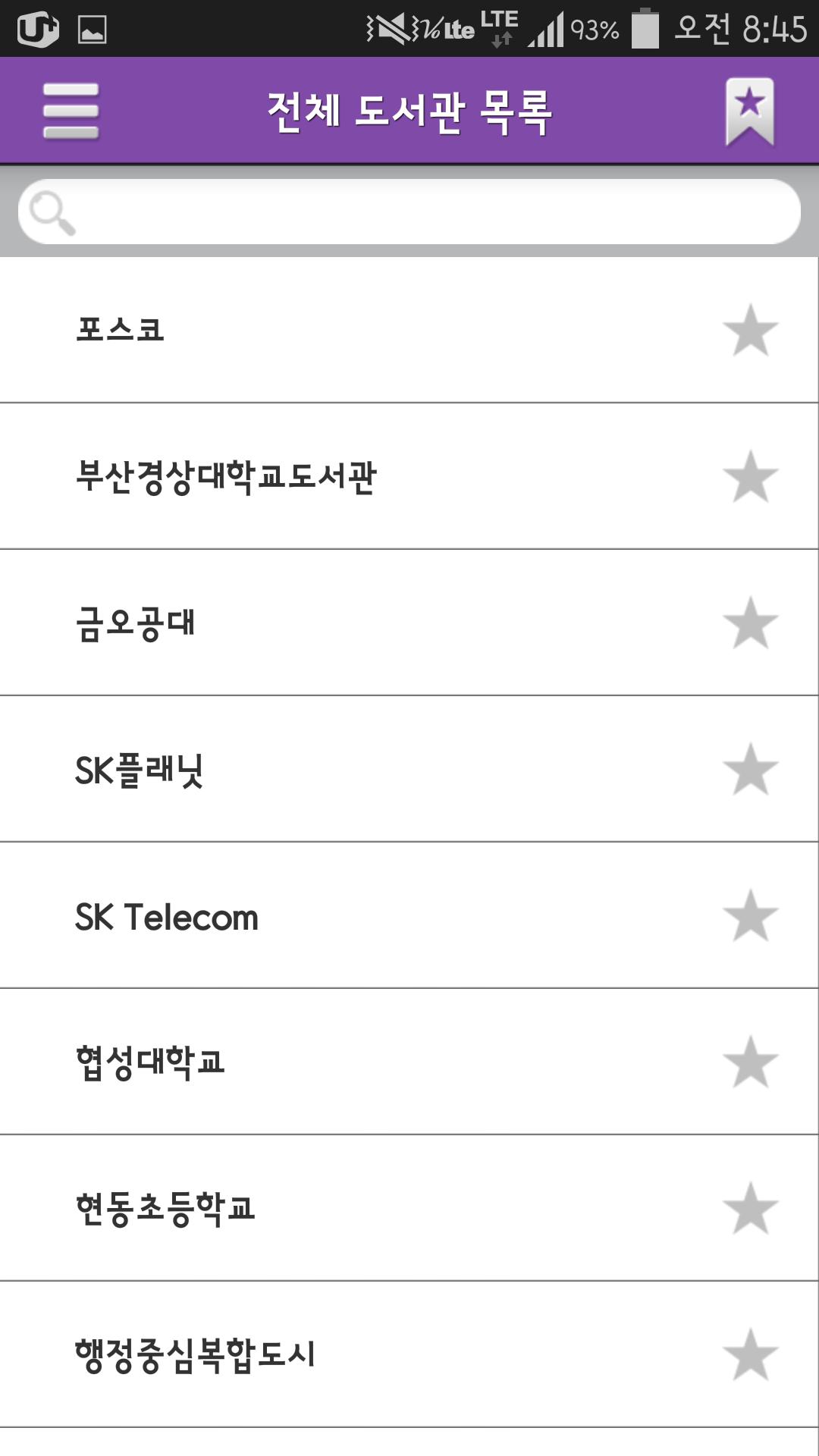Image resolution: width=819 pixels, height=1456 pixels.
Task: Favorite 협성대학교 using the star
Action: [x=751, y=1062]
